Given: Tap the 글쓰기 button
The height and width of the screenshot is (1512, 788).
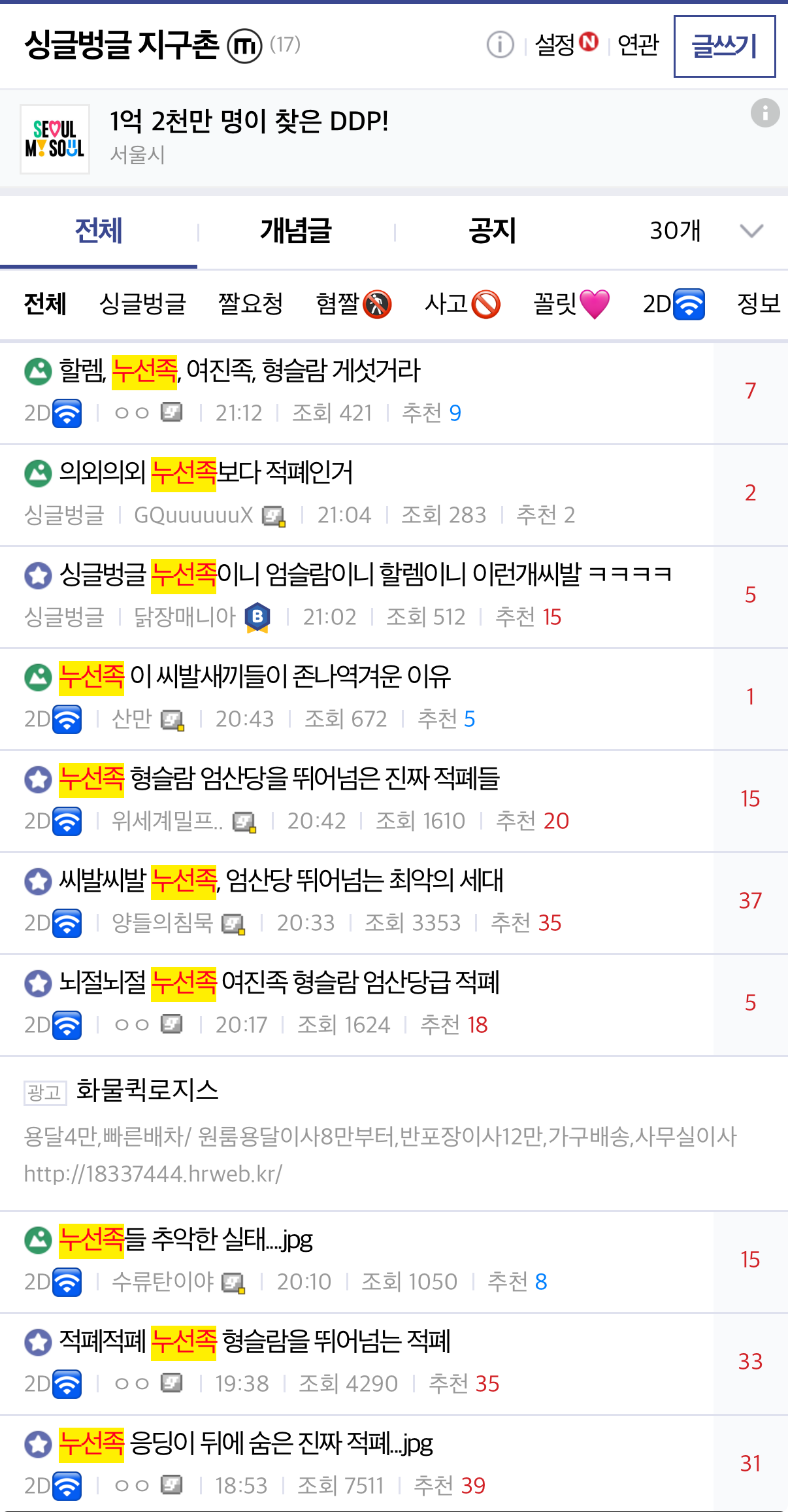Looking at the screenshot, I should tap(724, 46).
